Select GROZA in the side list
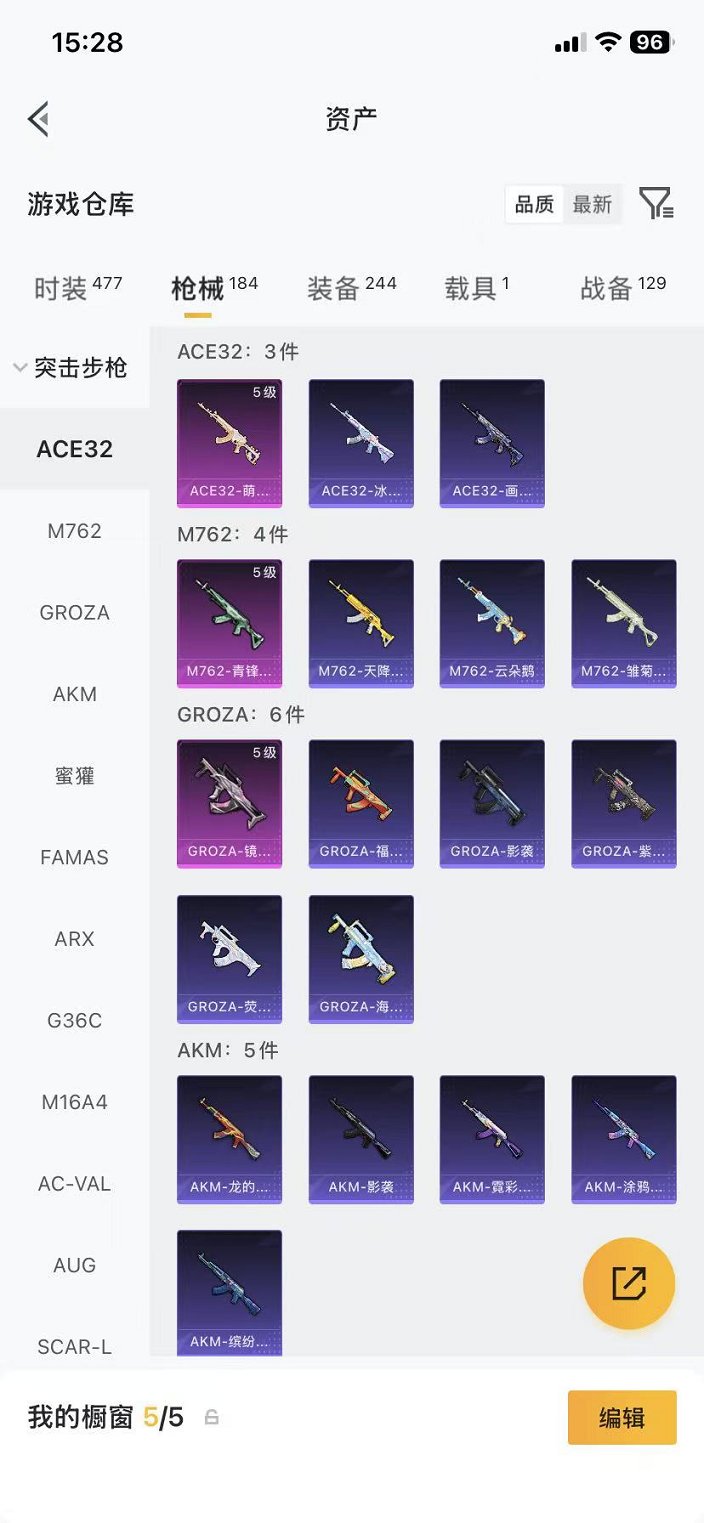 coord(74,613)
